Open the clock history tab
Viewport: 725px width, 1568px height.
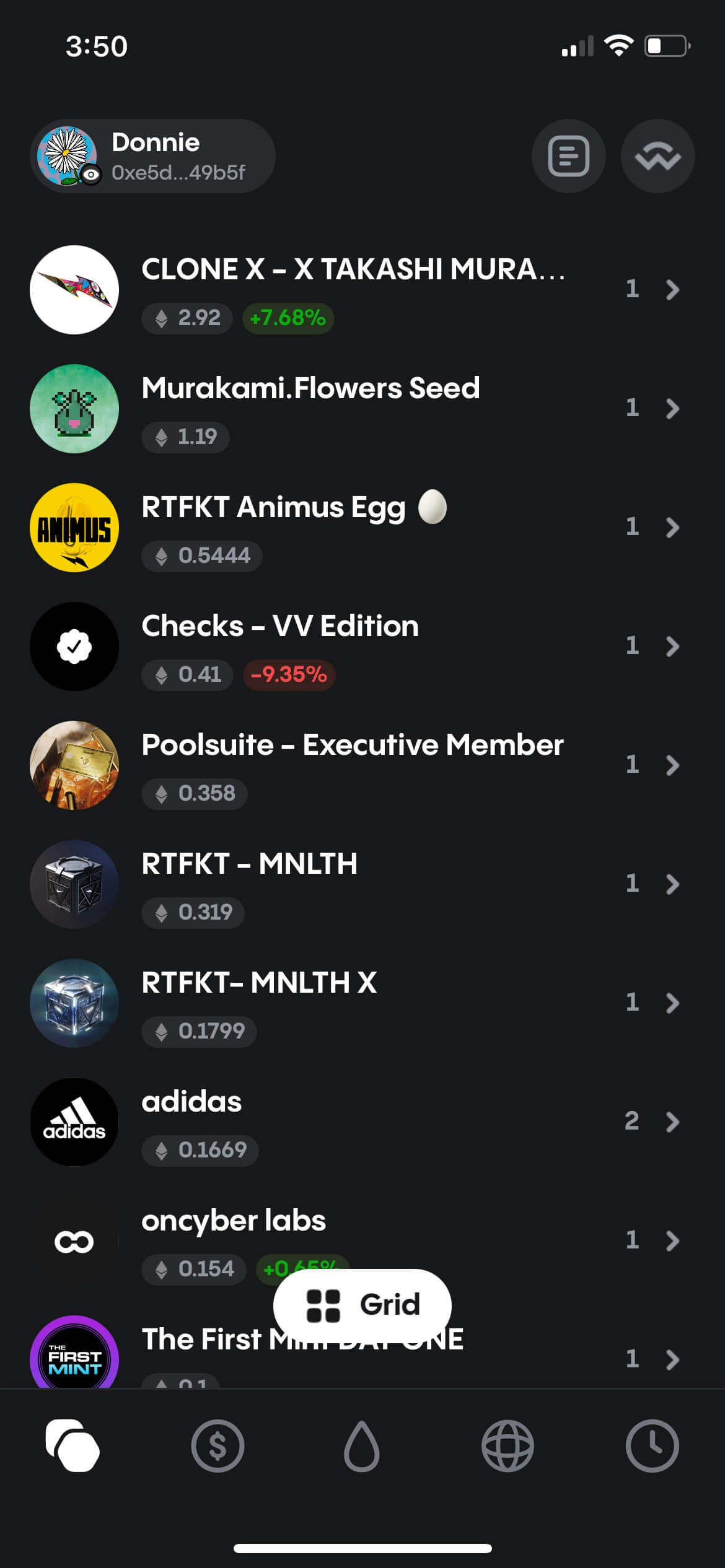coord(652,1447)
